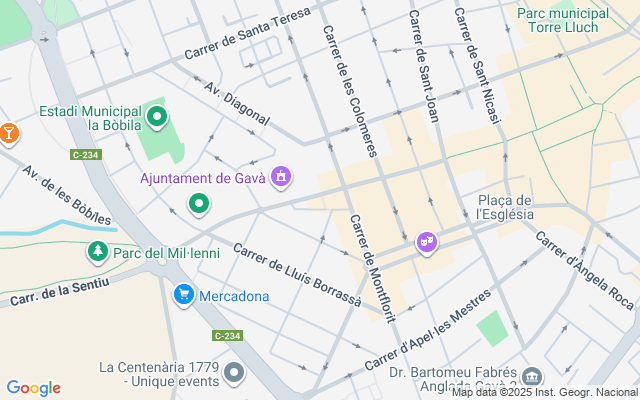The image size is (640, 400).
Task: Open the Dr. Bartomeu Fabrés Anglada marker
Action: (532, 377)
